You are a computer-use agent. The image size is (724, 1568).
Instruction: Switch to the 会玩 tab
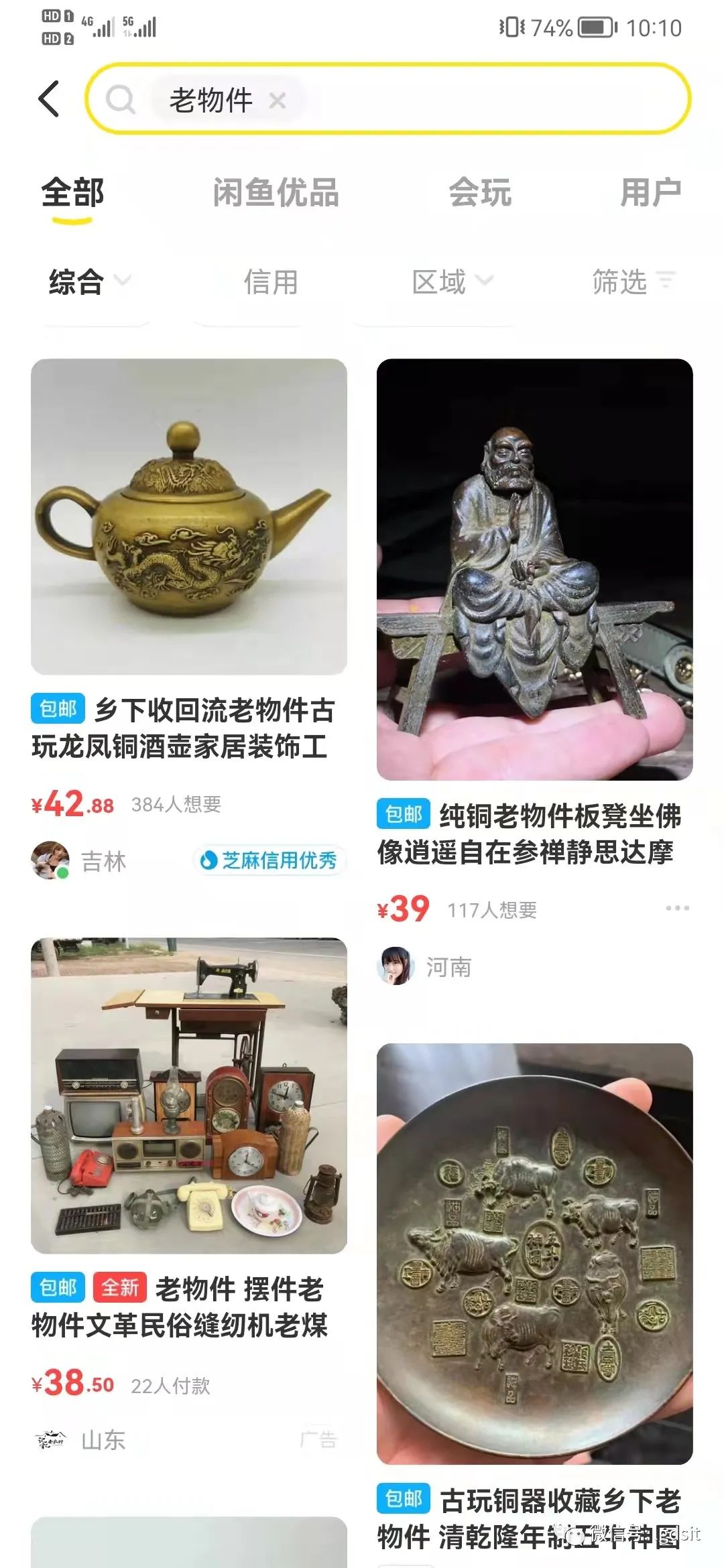480,193
